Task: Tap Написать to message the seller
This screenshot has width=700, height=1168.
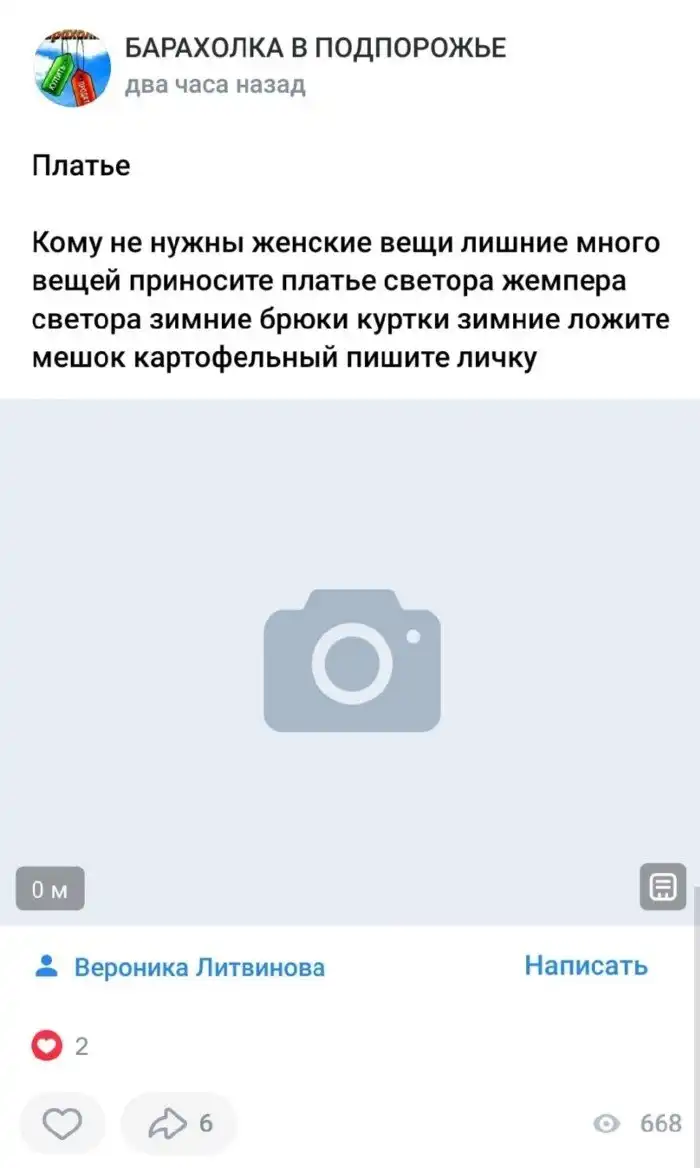Action: [x=586, y=965]
